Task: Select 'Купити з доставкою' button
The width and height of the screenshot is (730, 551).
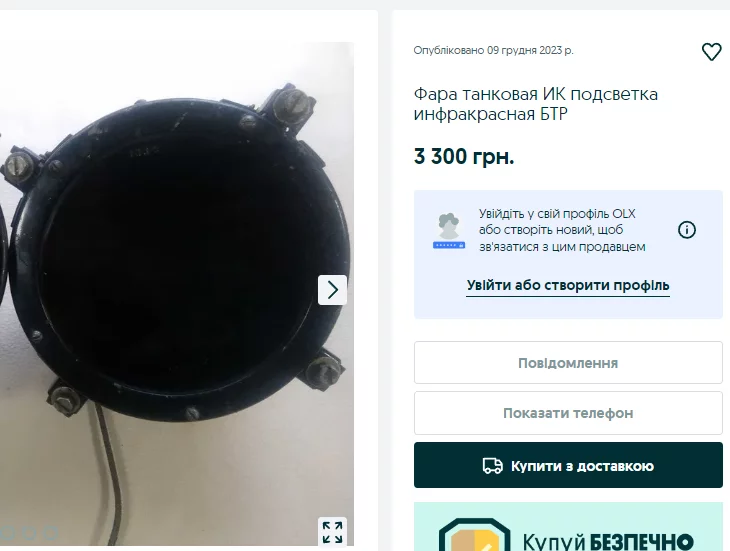Action: 568,466
